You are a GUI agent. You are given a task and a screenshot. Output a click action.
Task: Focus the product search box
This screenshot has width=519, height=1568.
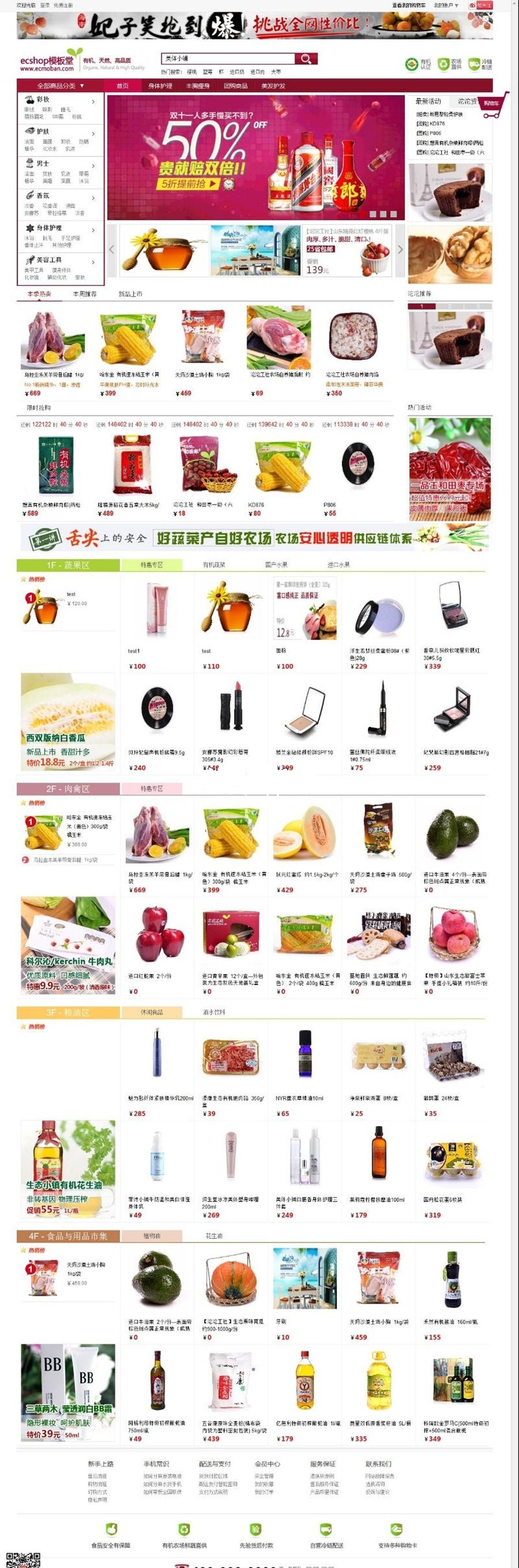tap(227, 59)
